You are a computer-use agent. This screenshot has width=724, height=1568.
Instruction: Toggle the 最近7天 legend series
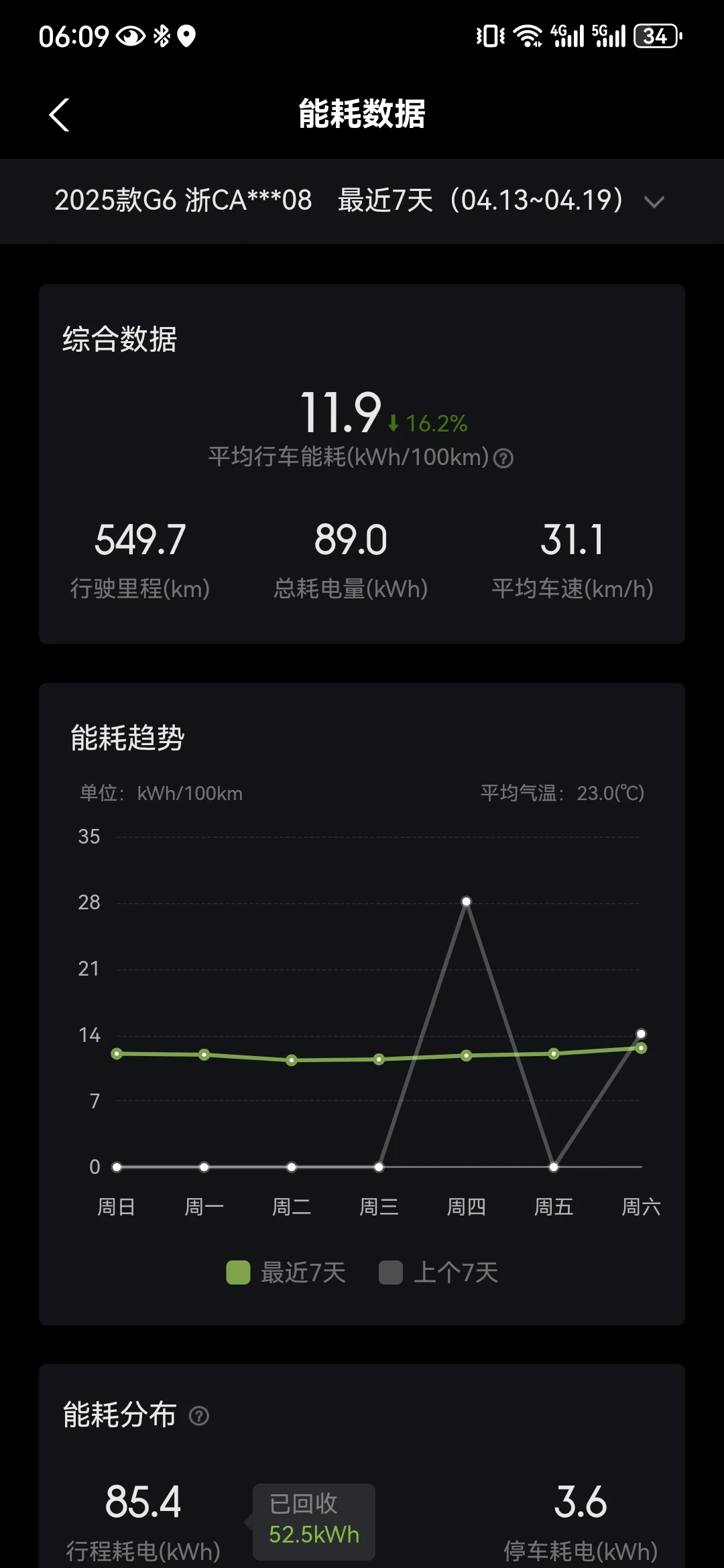click(x=286, y=1272)
